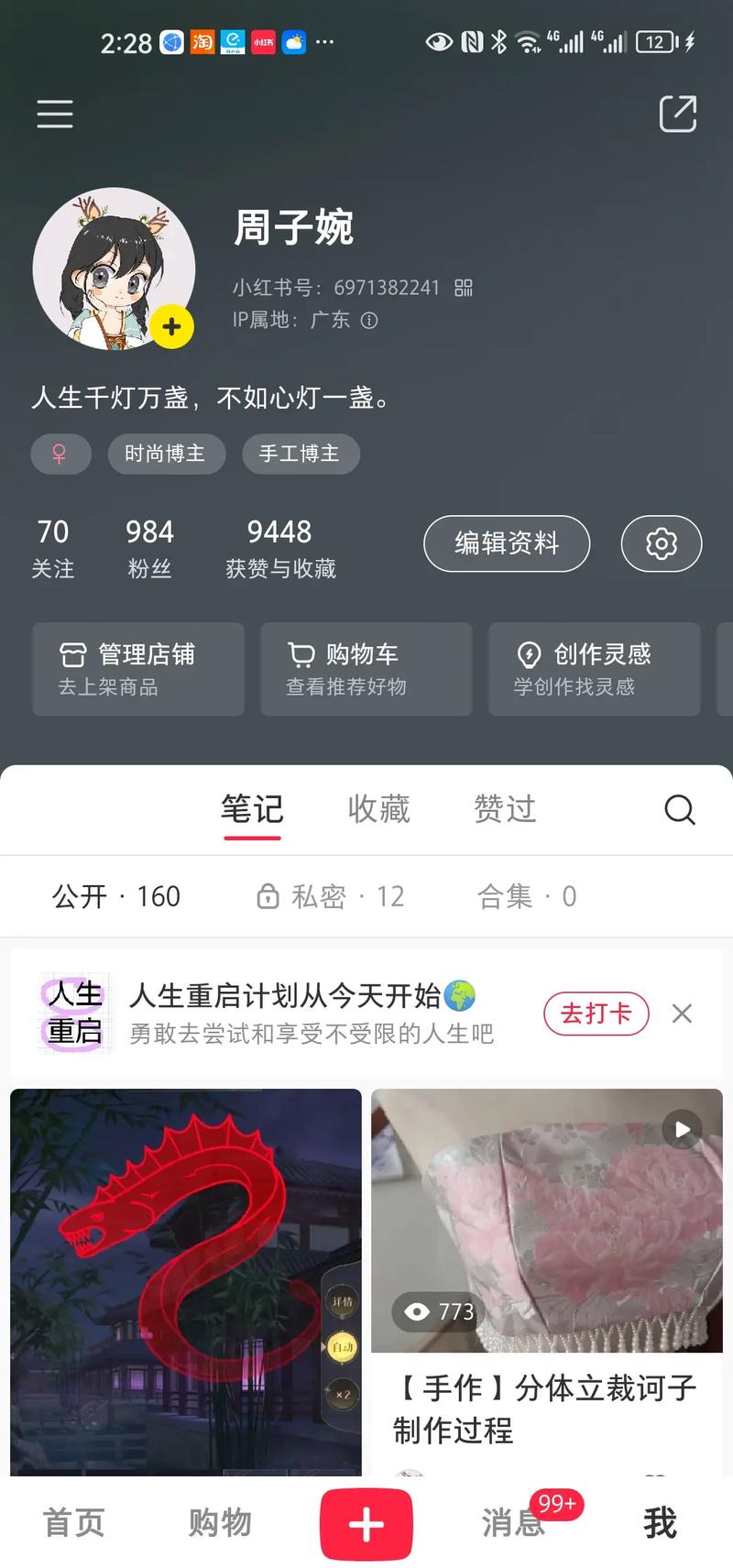The height and width of the screenshot is (1568, 733).
Task: Tap the yellow + badge on the avatar
Action: pyautogui.click(x=170, y=325)
